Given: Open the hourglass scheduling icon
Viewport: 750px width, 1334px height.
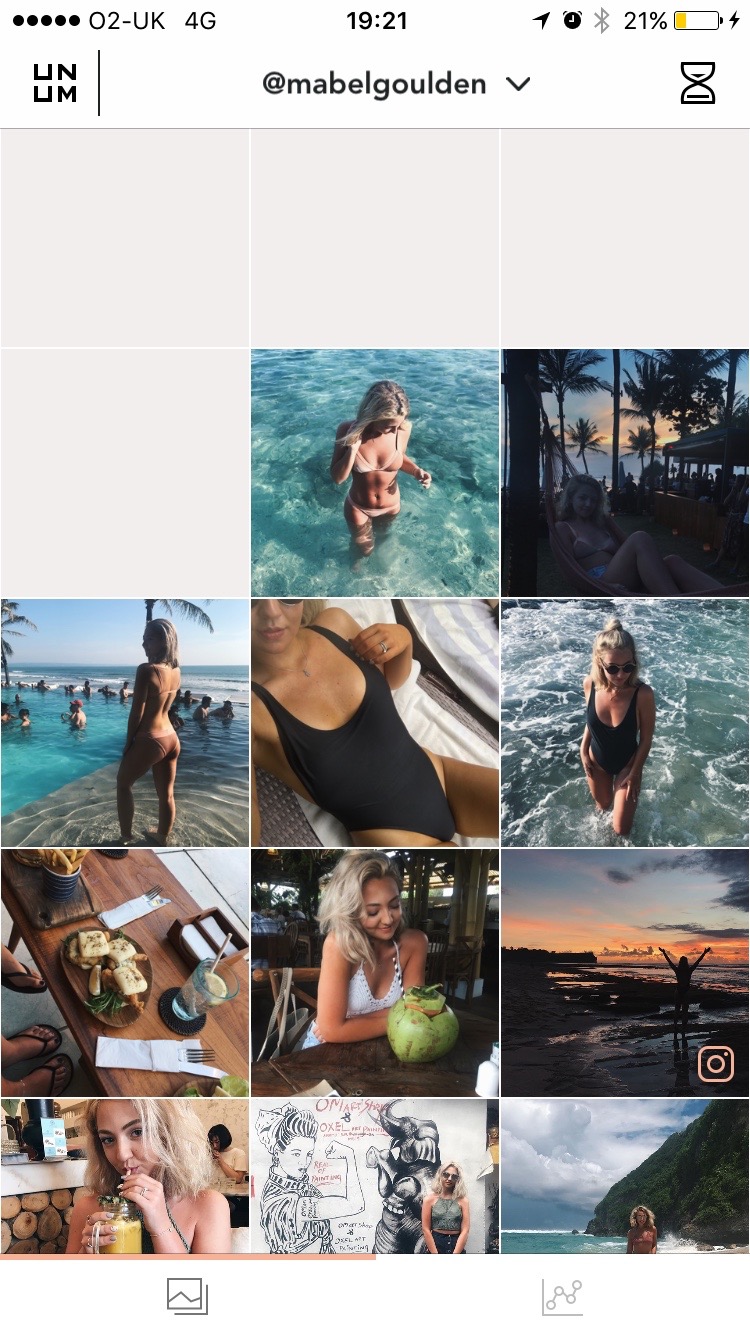Looking at the screenshot, I should pos(698,84).
